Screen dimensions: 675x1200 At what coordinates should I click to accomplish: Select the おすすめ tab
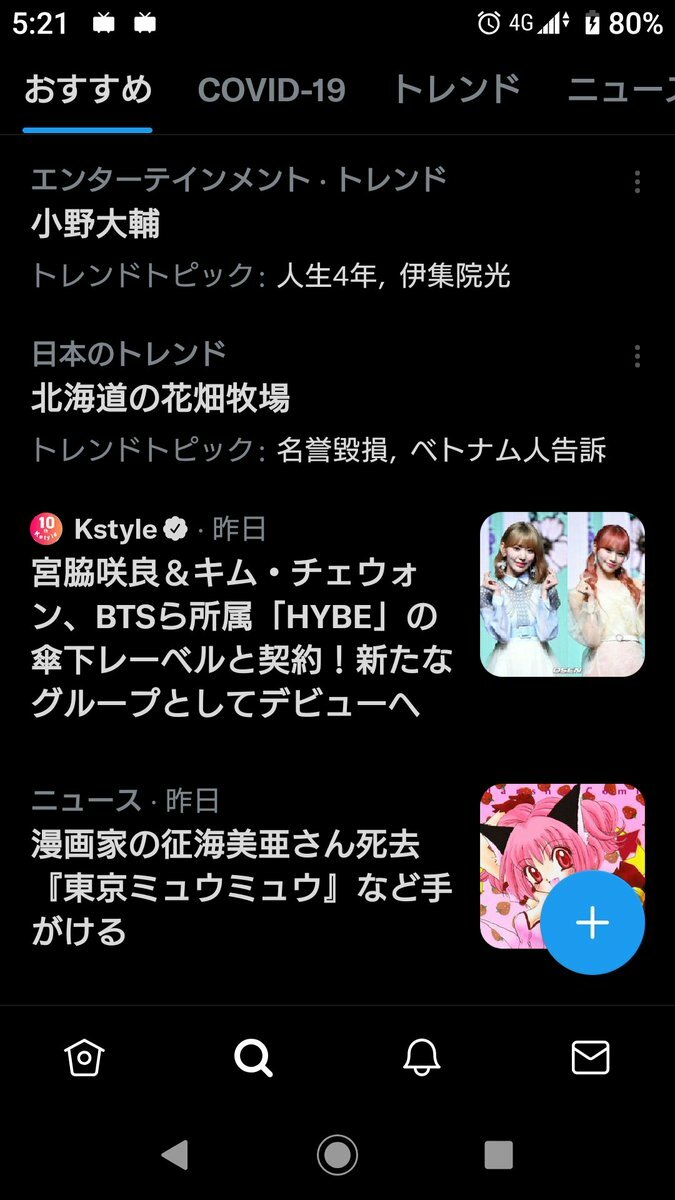coord(88,90)
